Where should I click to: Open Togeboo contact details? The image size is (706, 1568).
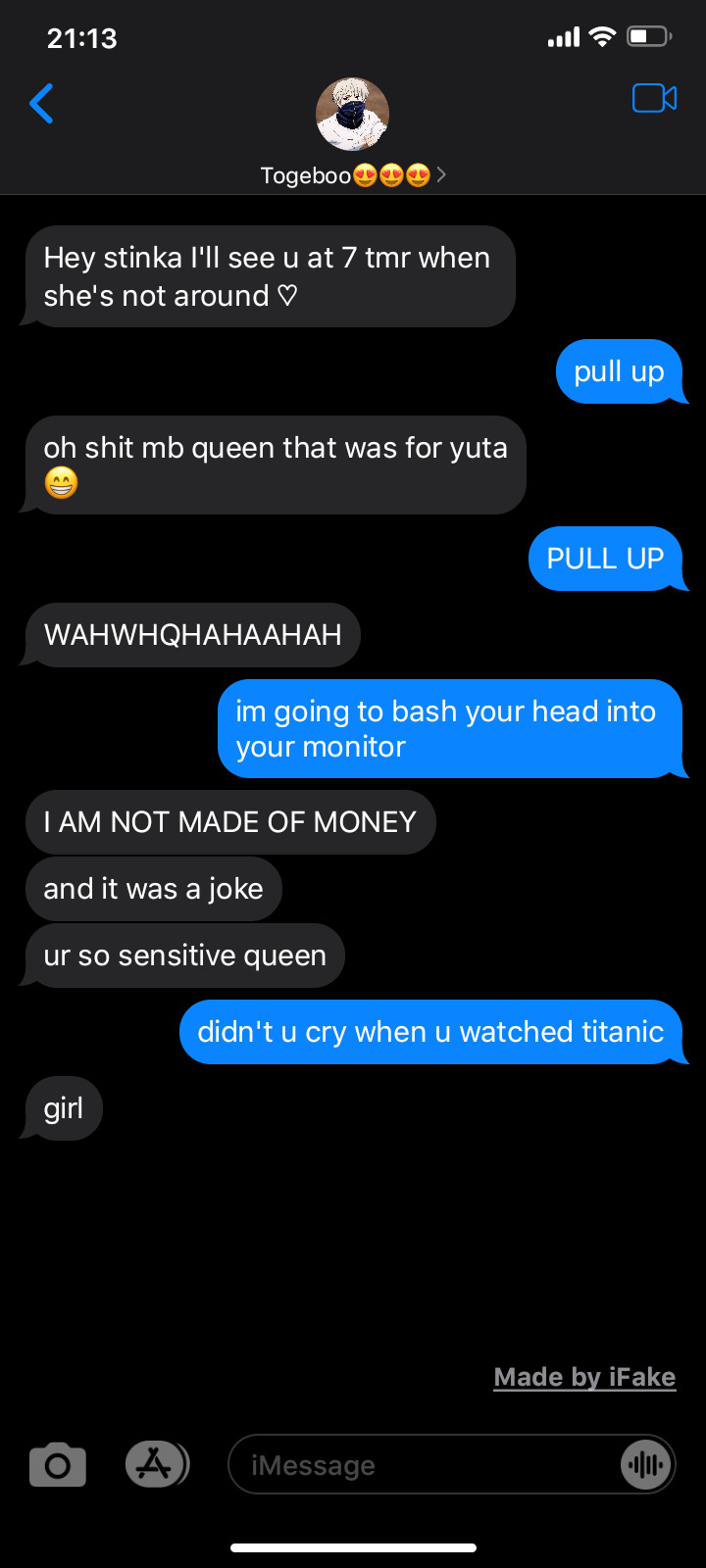(x=352, y=174)
